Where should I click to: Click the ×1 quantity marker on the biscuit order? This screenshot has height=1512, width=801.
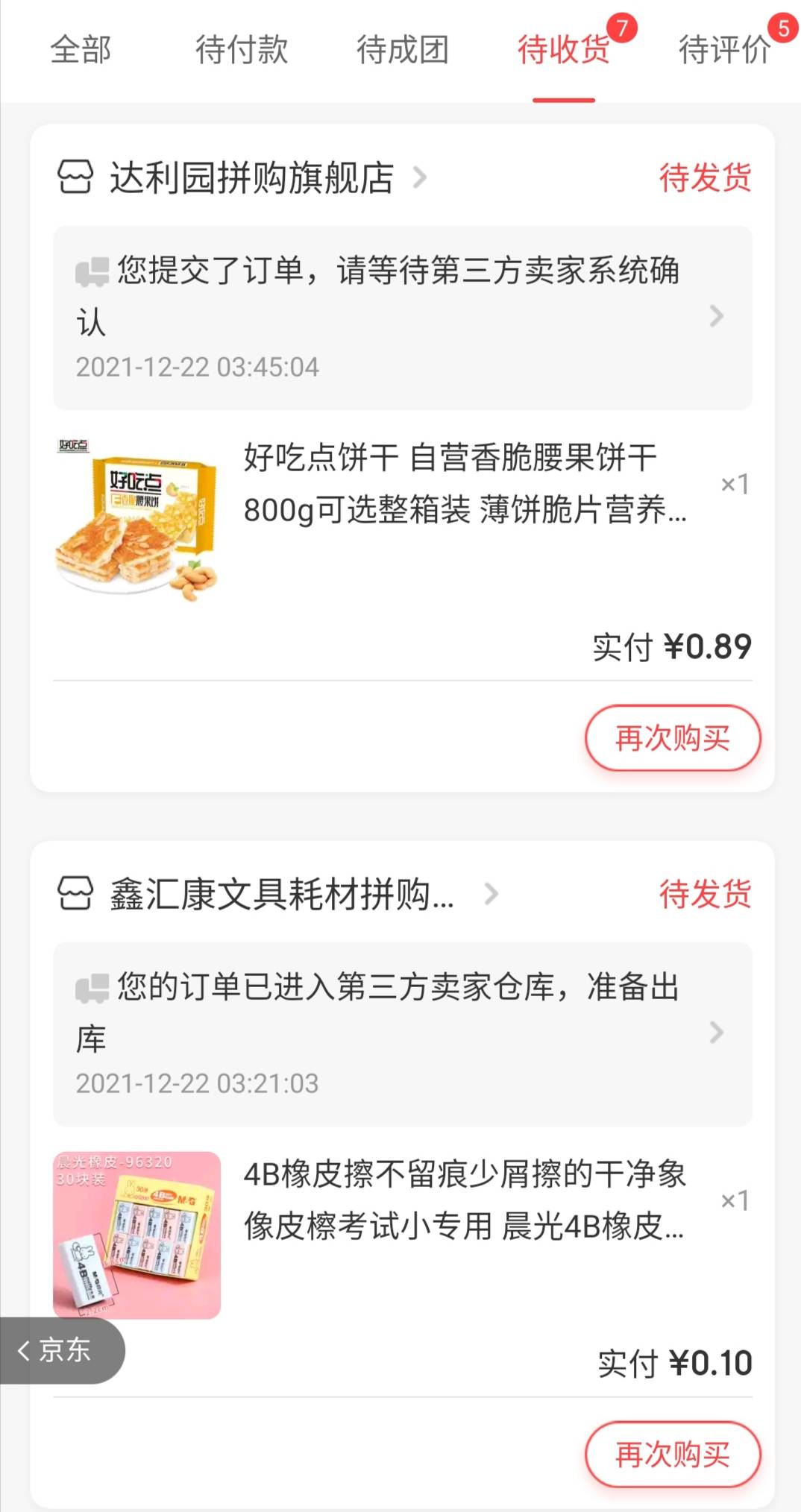click(734, 483)
